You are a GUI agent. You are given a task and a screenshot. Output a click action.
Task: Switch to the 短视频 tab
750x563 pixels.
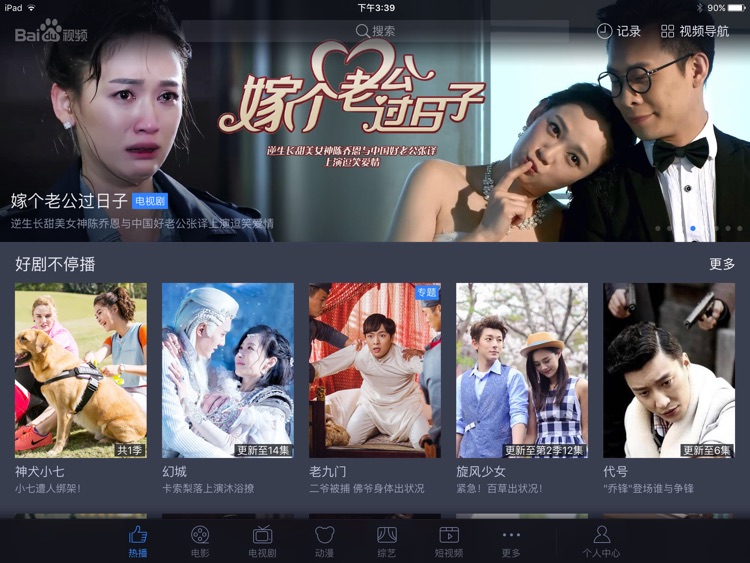tap(449, 541)
